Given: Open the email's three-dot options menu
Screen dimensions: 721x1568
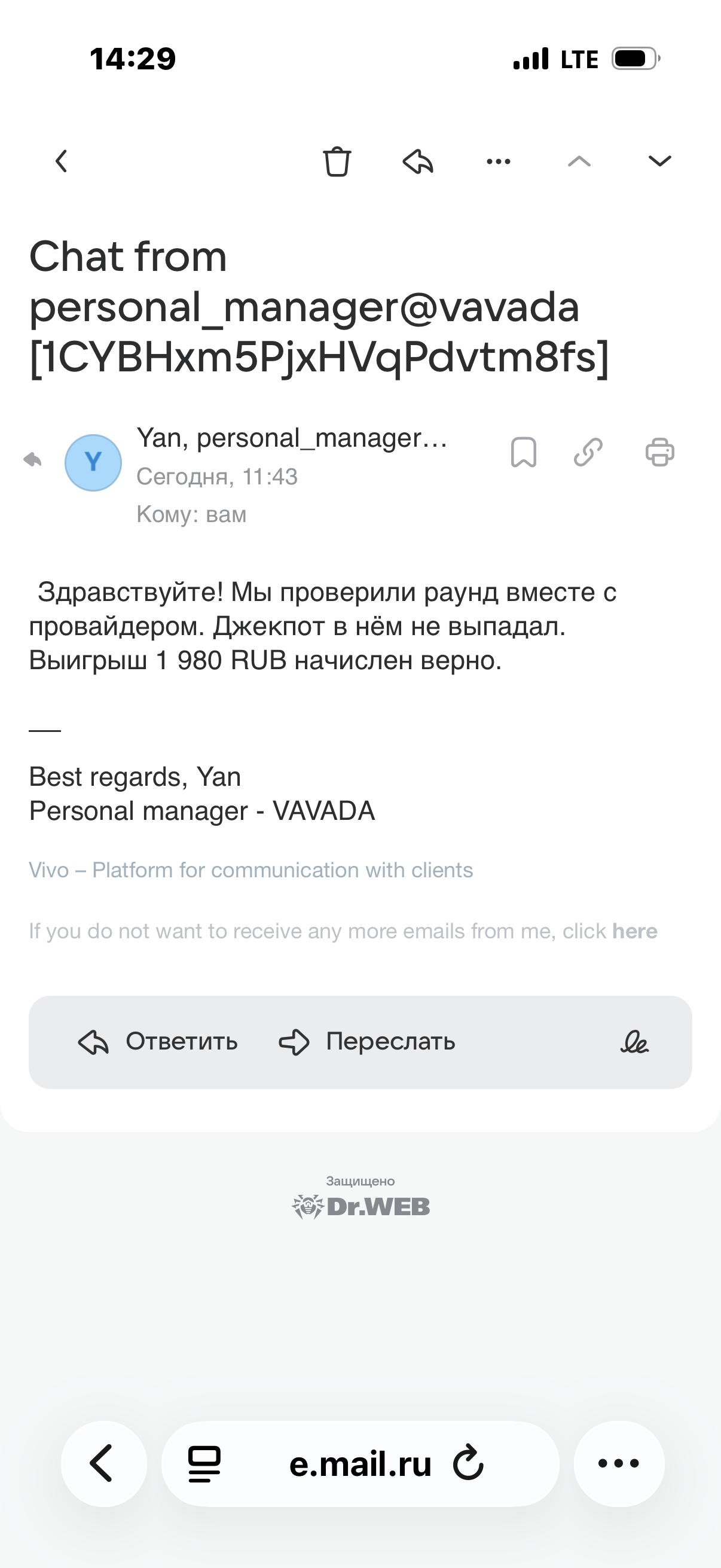Looking at the screenshot, I should pyautogui.click(x=499, y=161).
